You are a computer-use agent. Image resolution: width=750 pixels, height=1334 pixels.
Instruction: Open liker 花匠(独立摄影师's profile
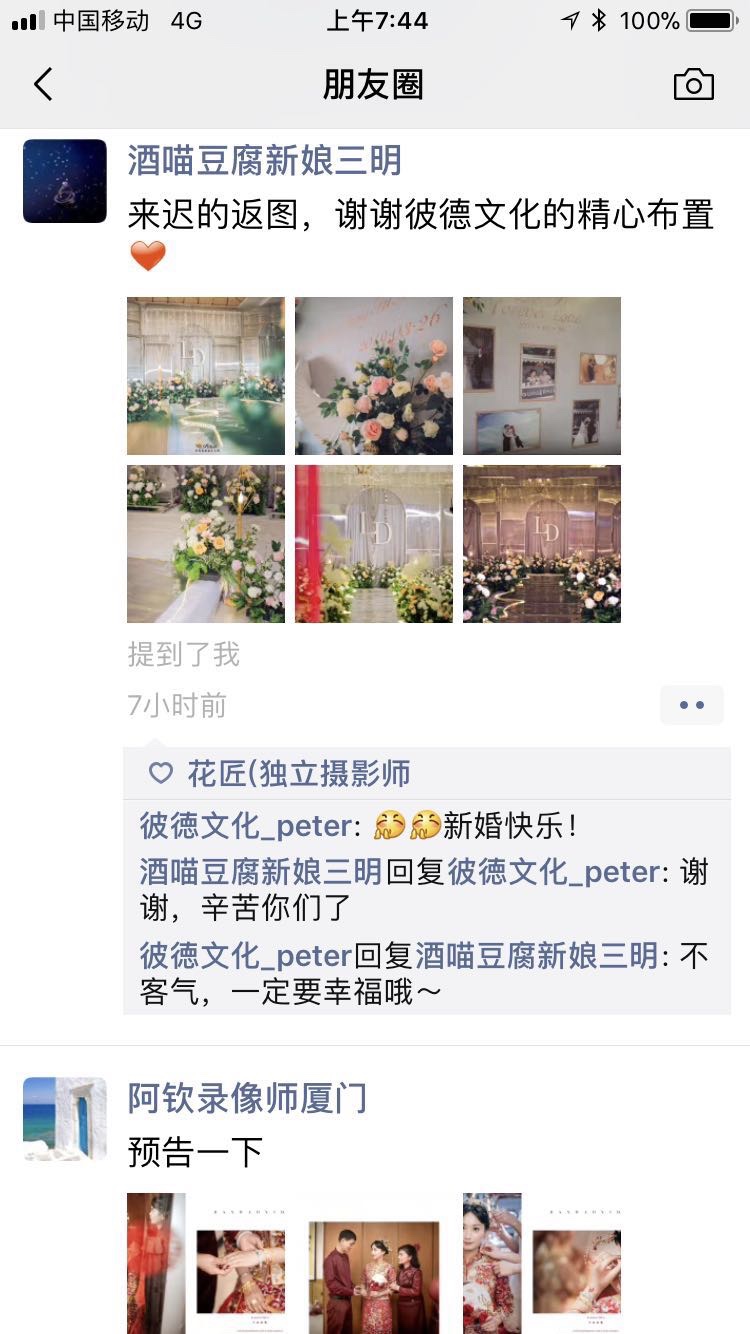[299, 773]
